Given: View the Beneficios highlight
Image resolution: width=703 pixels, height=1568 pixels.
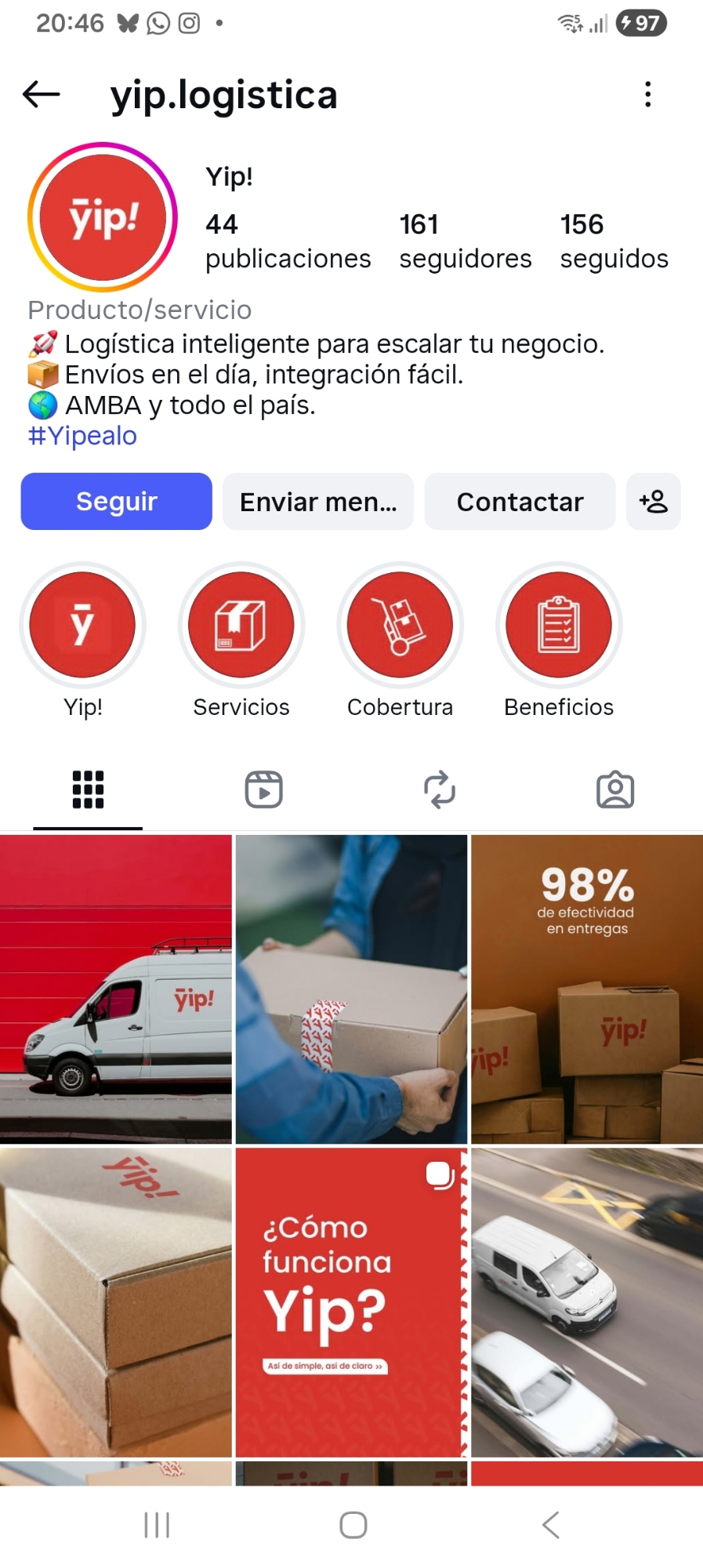Looking at the screenshot, I should coord(559,625).
